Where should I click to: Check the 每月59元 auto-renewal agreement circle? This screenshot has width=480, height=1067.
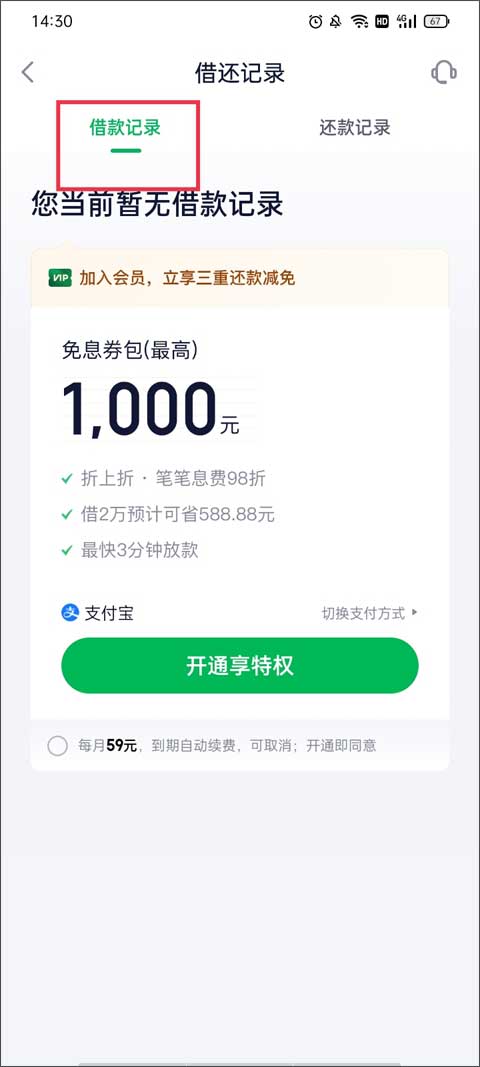[x=58, y=746]
